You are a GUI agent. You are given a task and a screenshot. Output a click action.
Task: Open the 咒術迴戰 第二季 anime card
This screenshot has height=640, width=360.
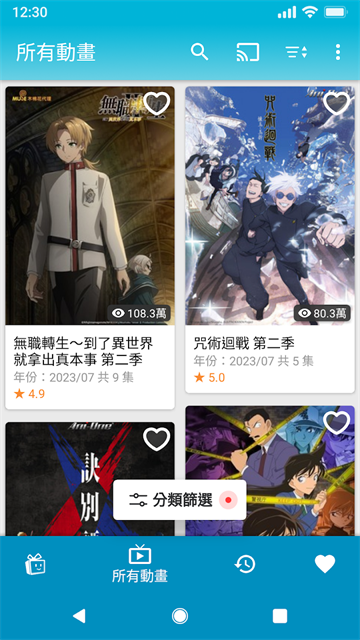[x=270, y=240]
